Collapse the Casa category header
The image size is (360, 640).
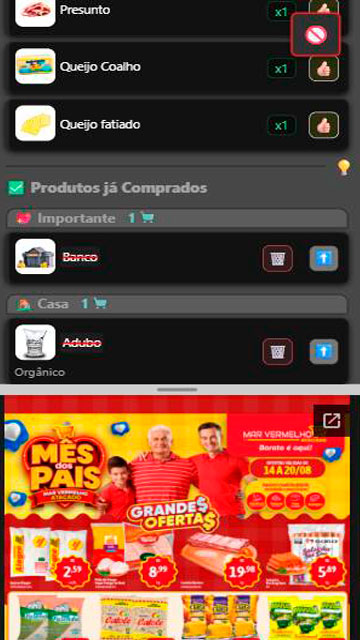(178, 304)
